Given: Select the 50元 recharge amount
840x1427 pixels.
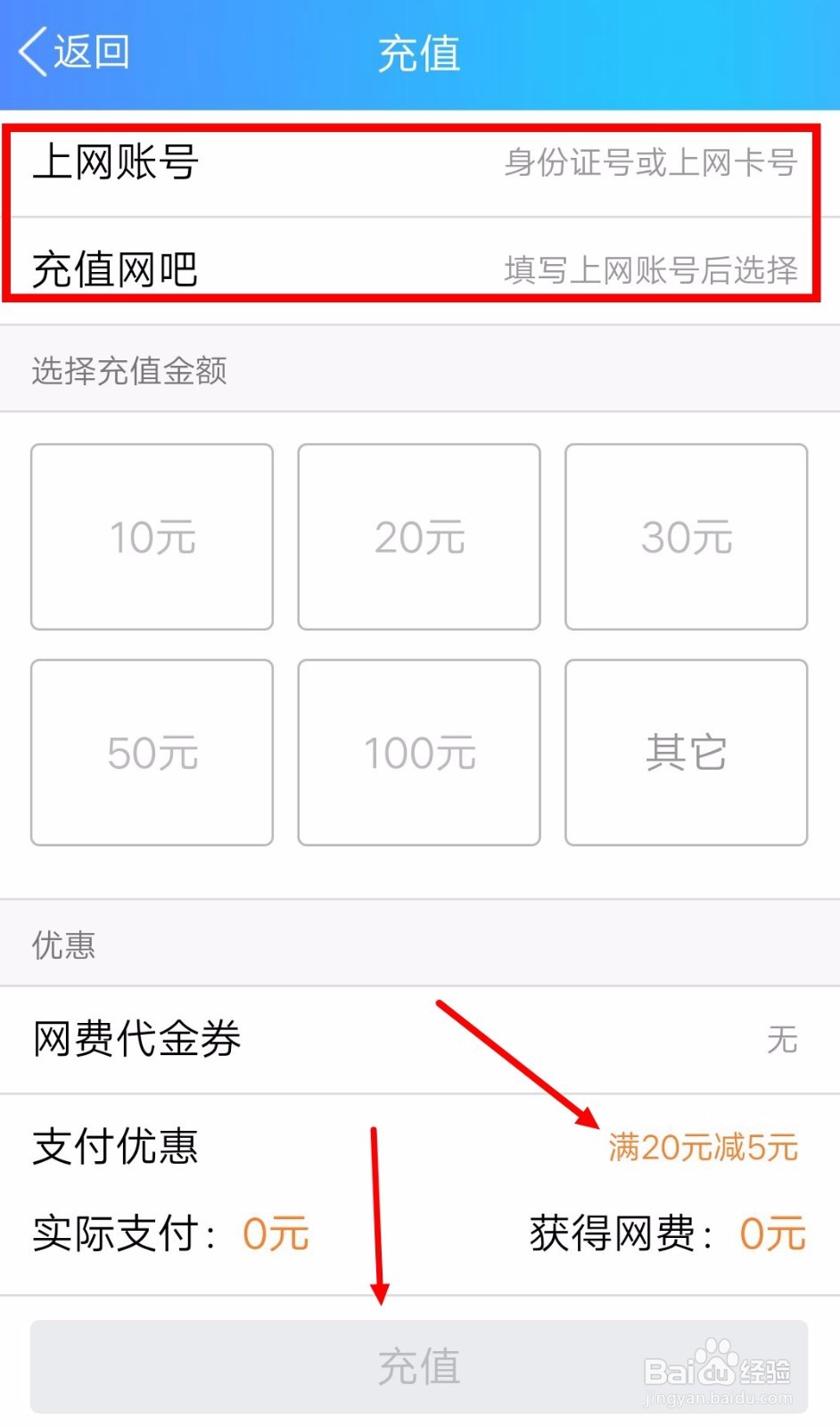Looking at the screenshot, I should coord(151,751).
